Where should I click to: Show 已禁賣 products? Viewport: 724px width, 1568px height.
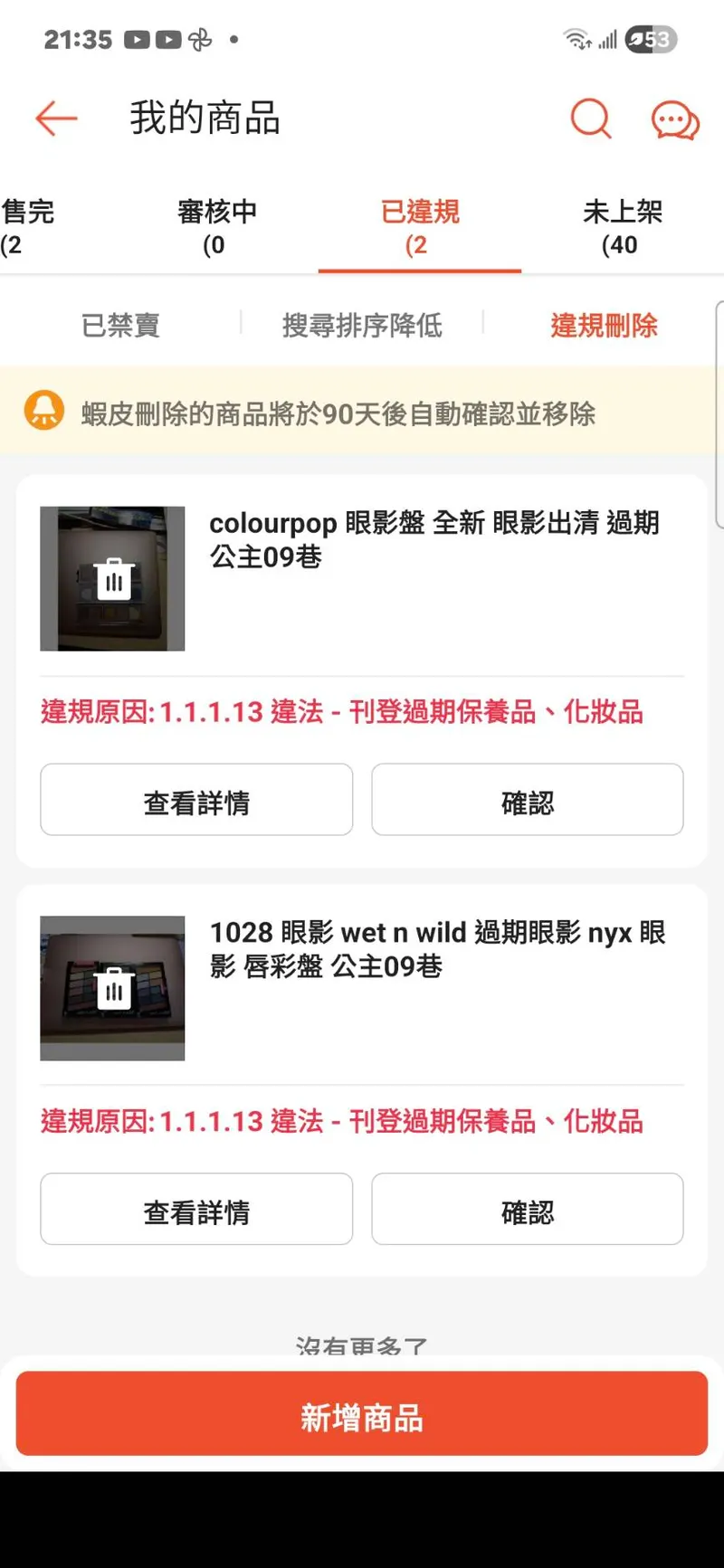click(120, 326)
